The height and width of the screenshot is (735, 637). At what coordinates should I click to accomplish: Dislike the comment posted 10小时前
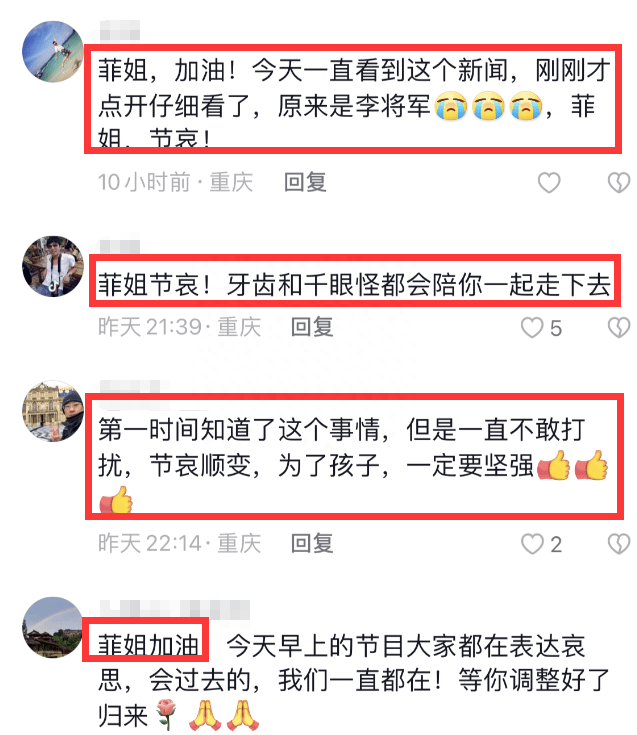[619, 182]
